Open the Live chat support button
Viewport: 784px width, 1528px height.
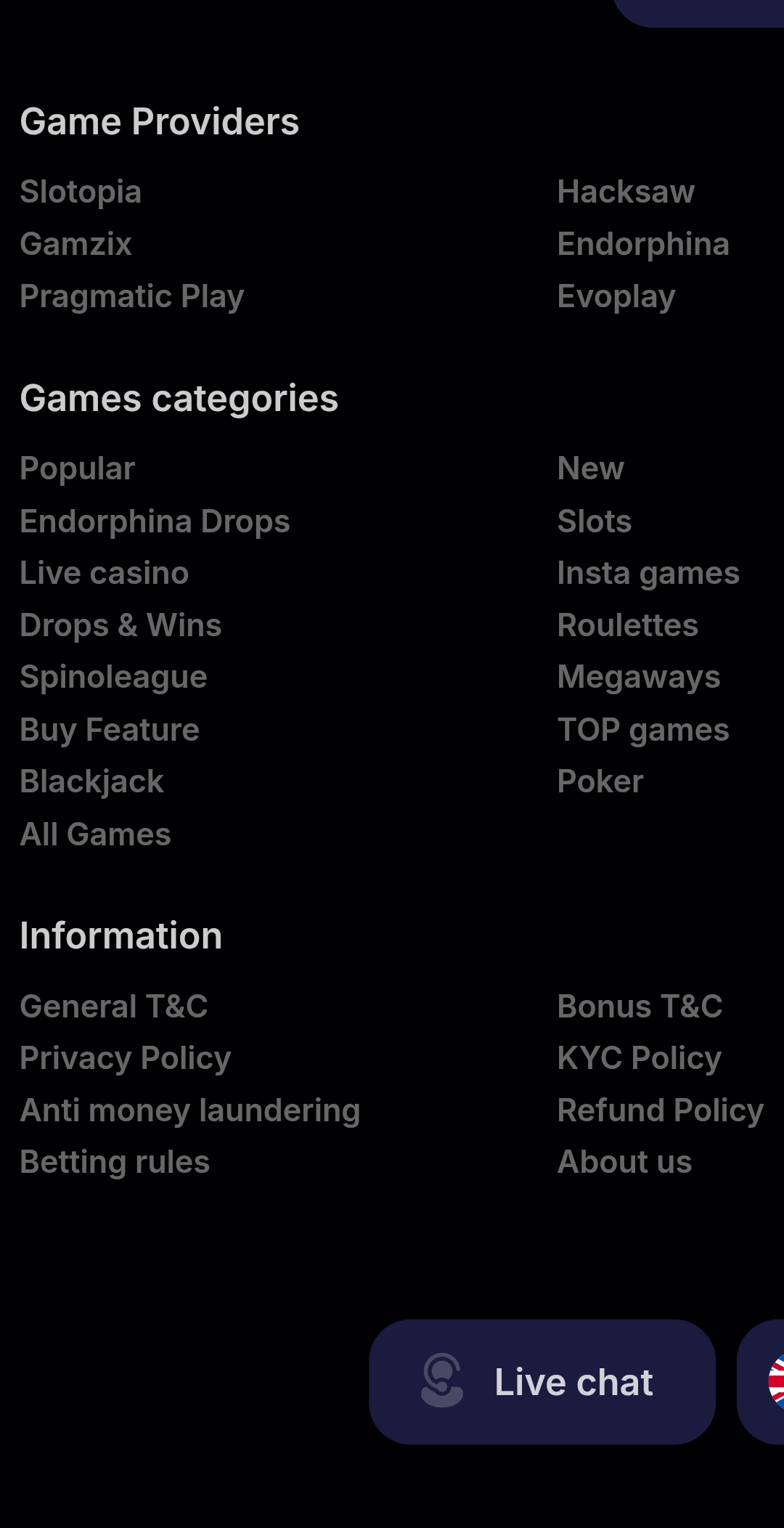(542, 1381)
